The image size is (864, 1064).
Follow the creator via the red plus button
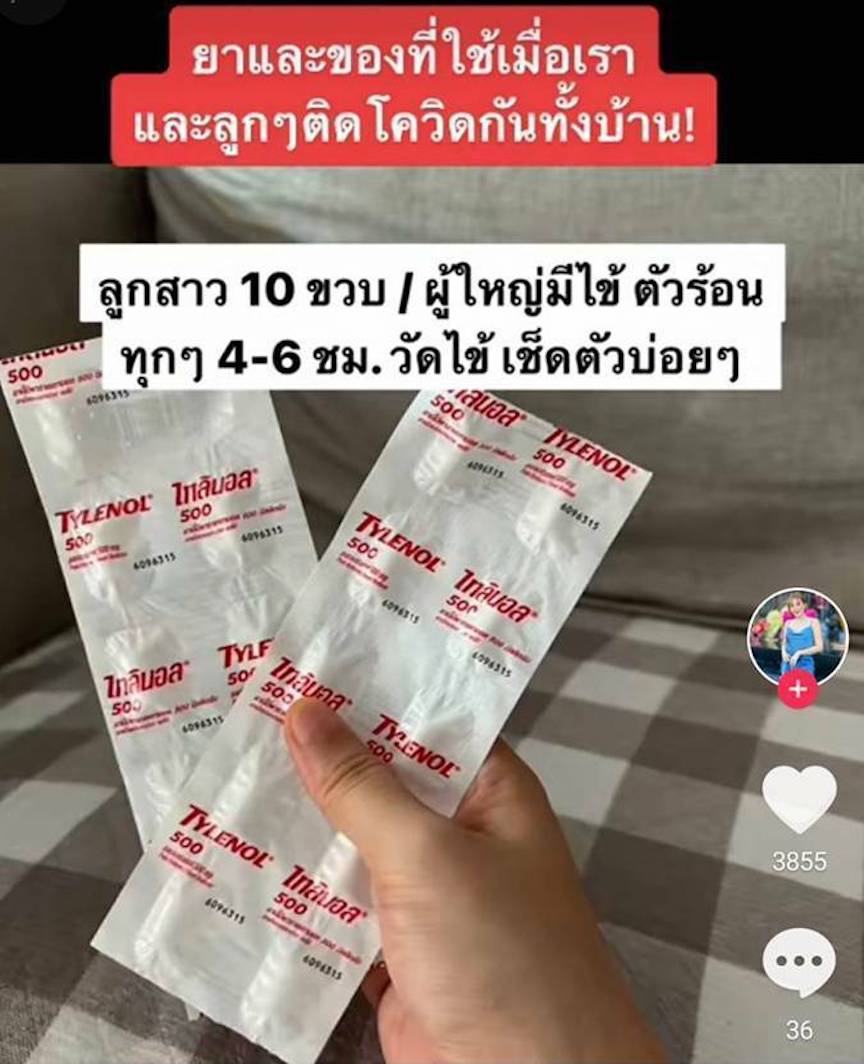click(x=798, y=690)
